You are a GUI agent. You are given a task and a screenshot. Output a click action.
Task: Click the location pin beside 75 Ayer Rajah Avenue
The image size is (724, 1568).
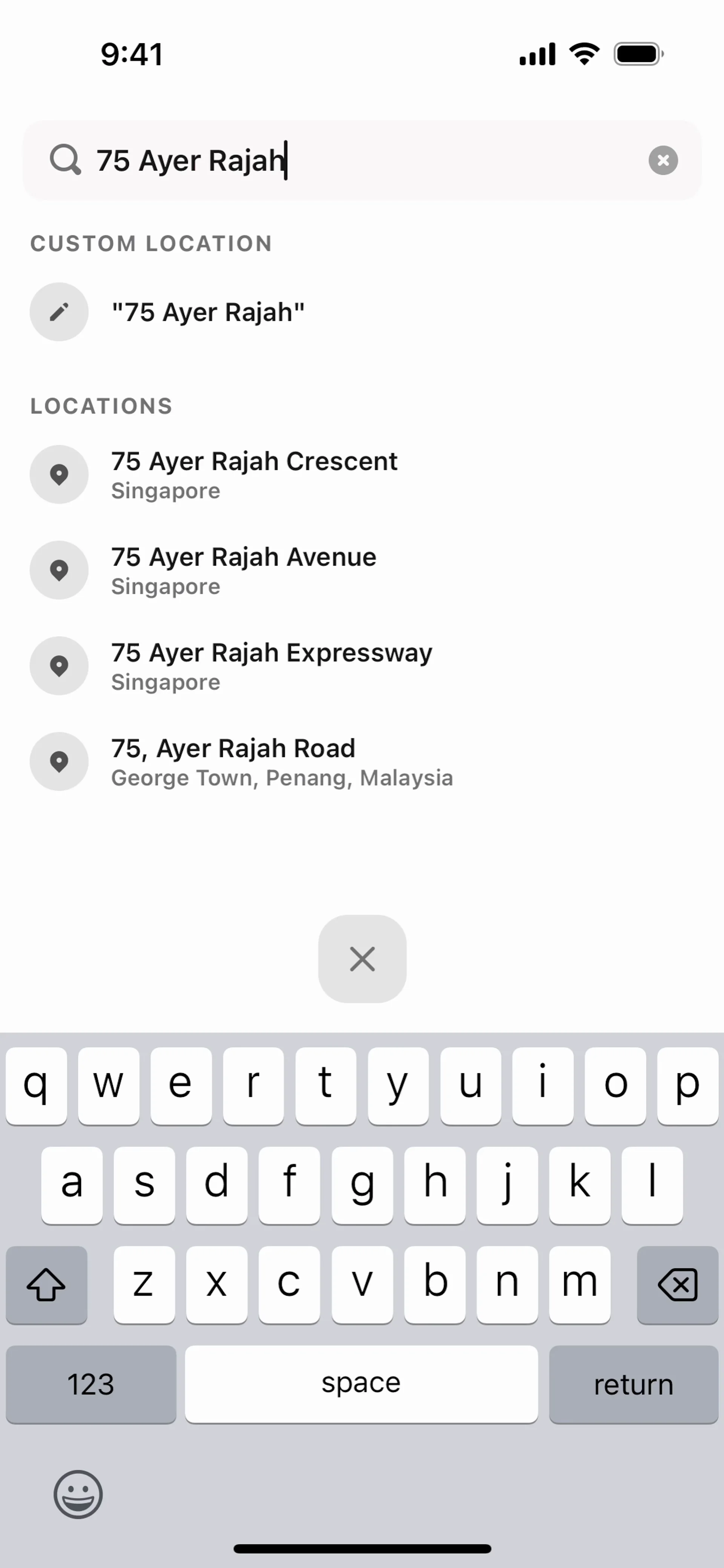[58, 570]
